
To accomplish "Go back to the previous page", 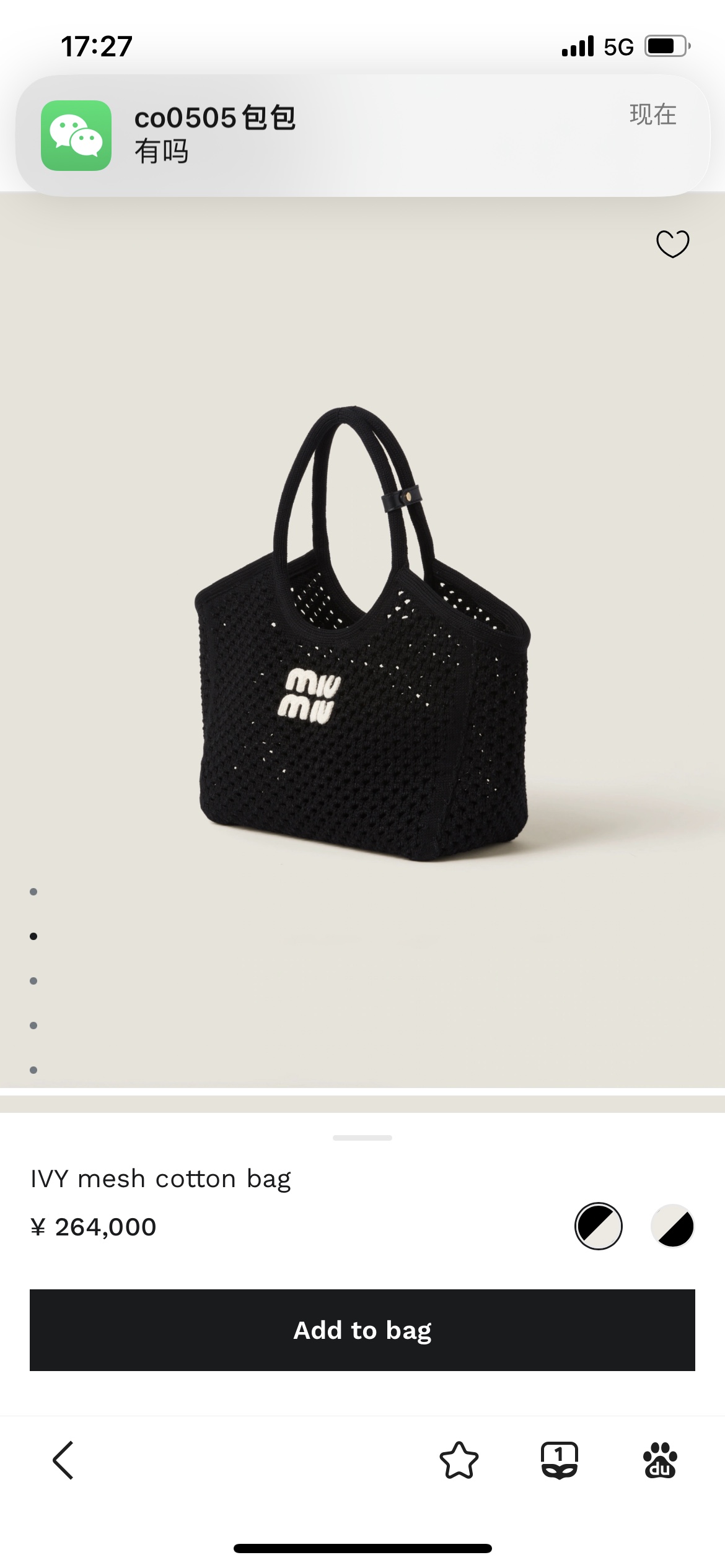I will (63, 1460).
